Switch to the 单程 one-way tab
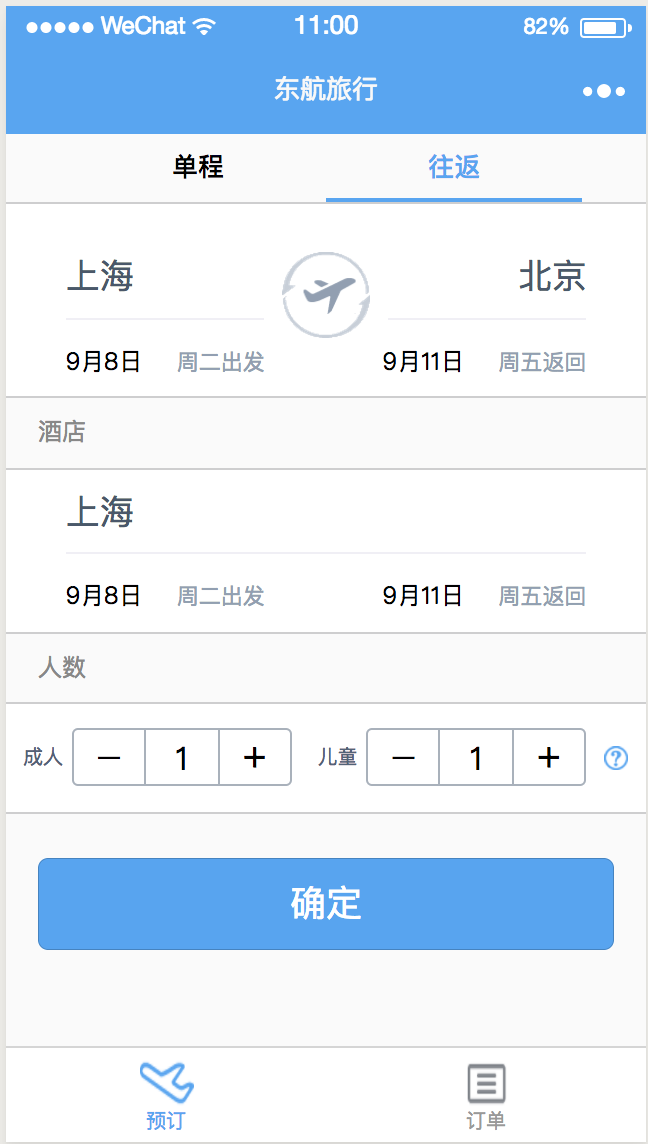The height and width of the screenshot is (1144, 648). 197,167
